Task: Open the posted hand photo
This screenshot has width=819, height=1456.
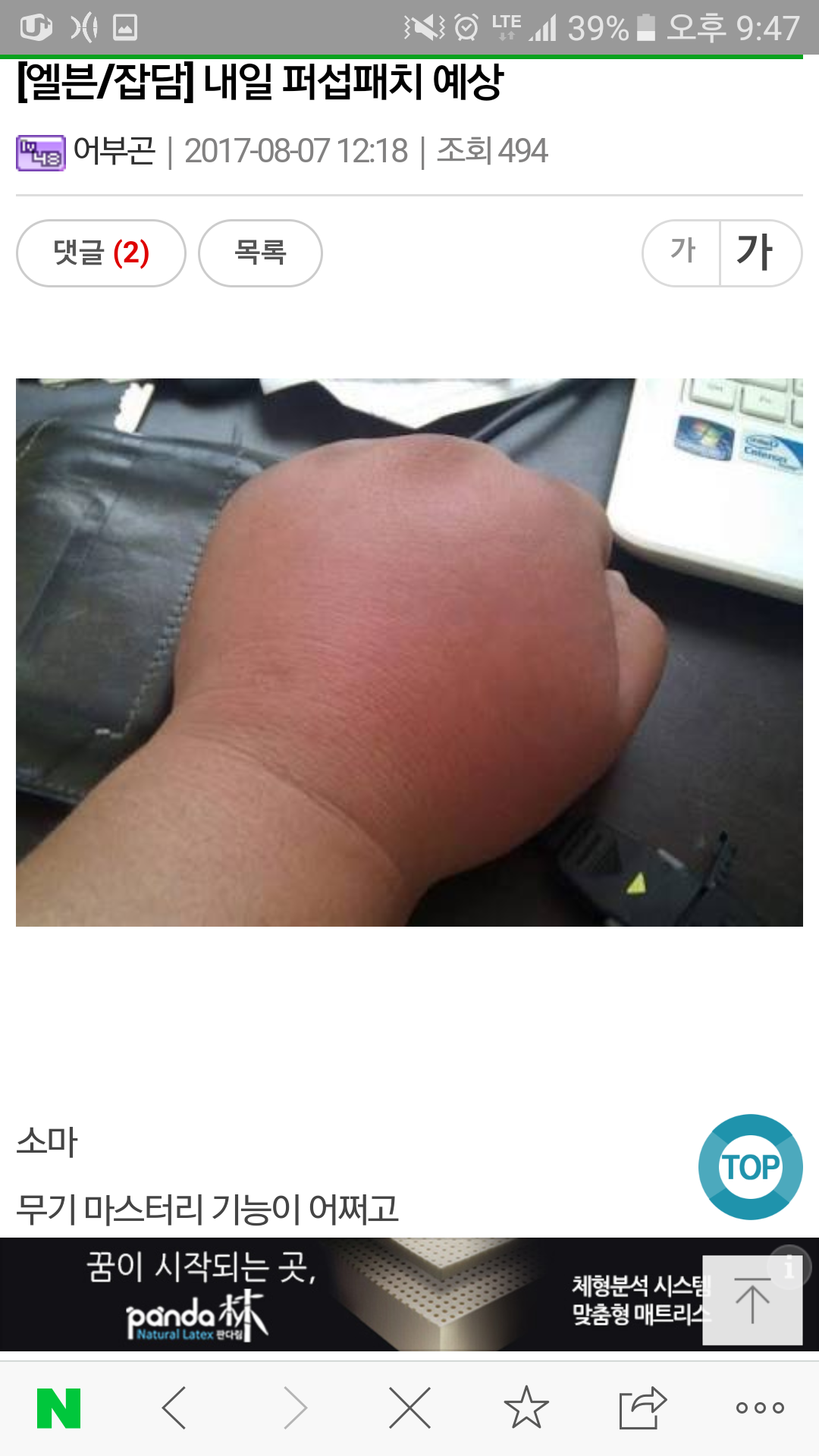Action: [x=409, y=652]
